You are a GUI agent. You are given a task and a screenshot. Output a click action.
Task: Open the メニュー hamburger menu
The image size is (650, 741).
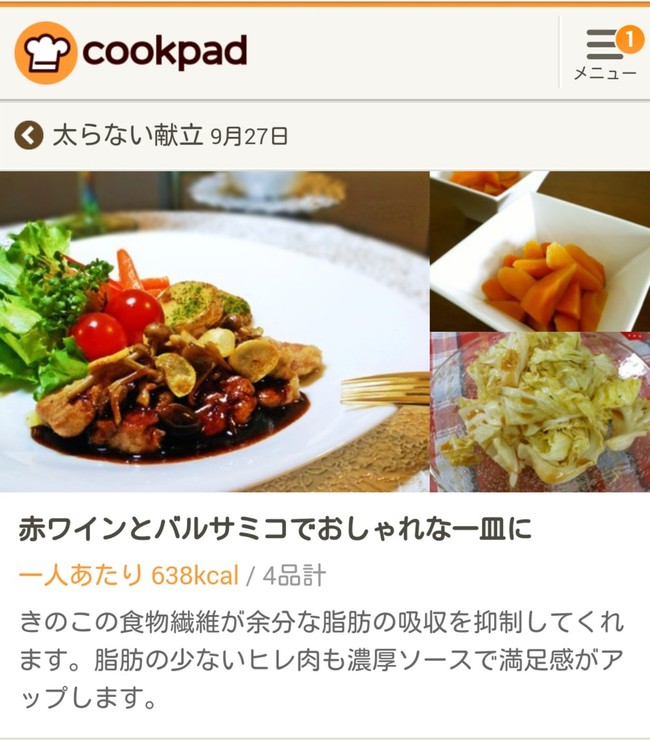604,53
